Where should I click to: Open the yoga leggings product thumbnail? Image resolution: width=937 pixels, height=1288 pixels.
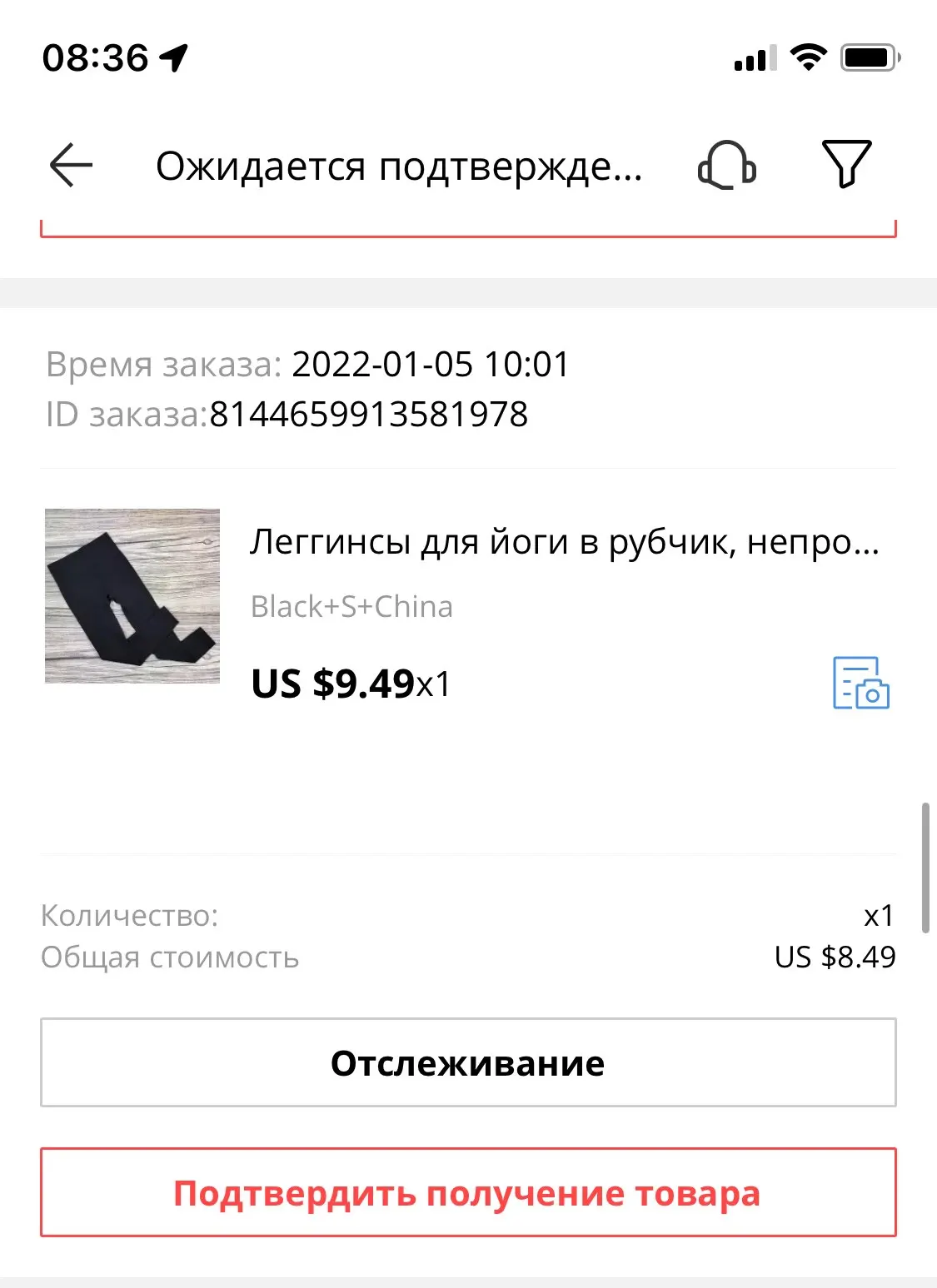click(132, 596)
